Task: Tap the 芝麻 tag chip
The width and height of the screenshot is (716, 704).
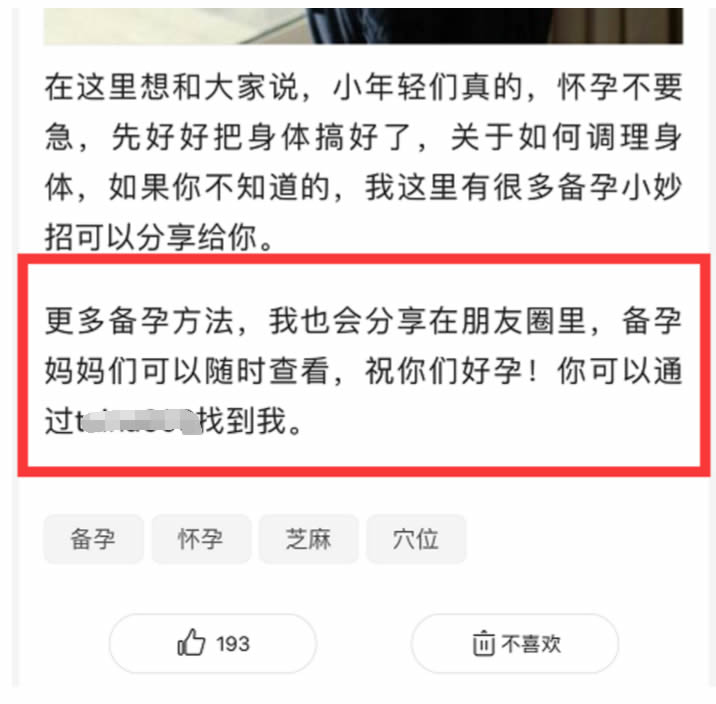Action: pos(308,540)
